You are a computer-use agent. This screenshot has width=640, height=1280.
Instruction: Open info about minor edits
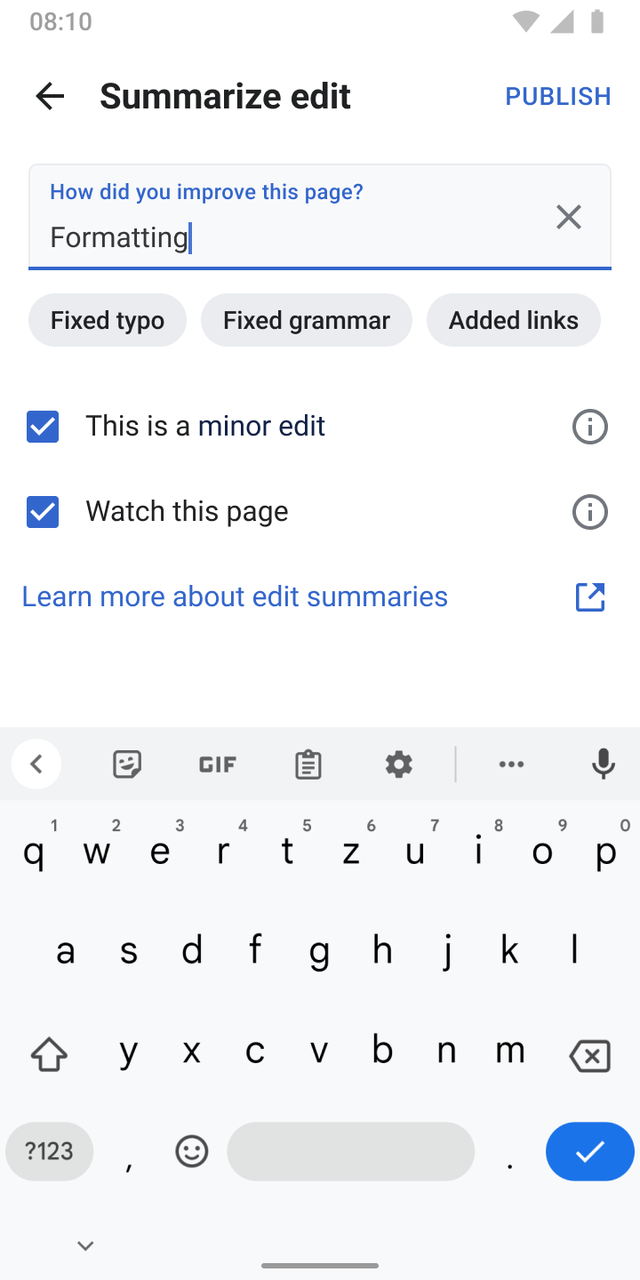click(x=590, y=427)
